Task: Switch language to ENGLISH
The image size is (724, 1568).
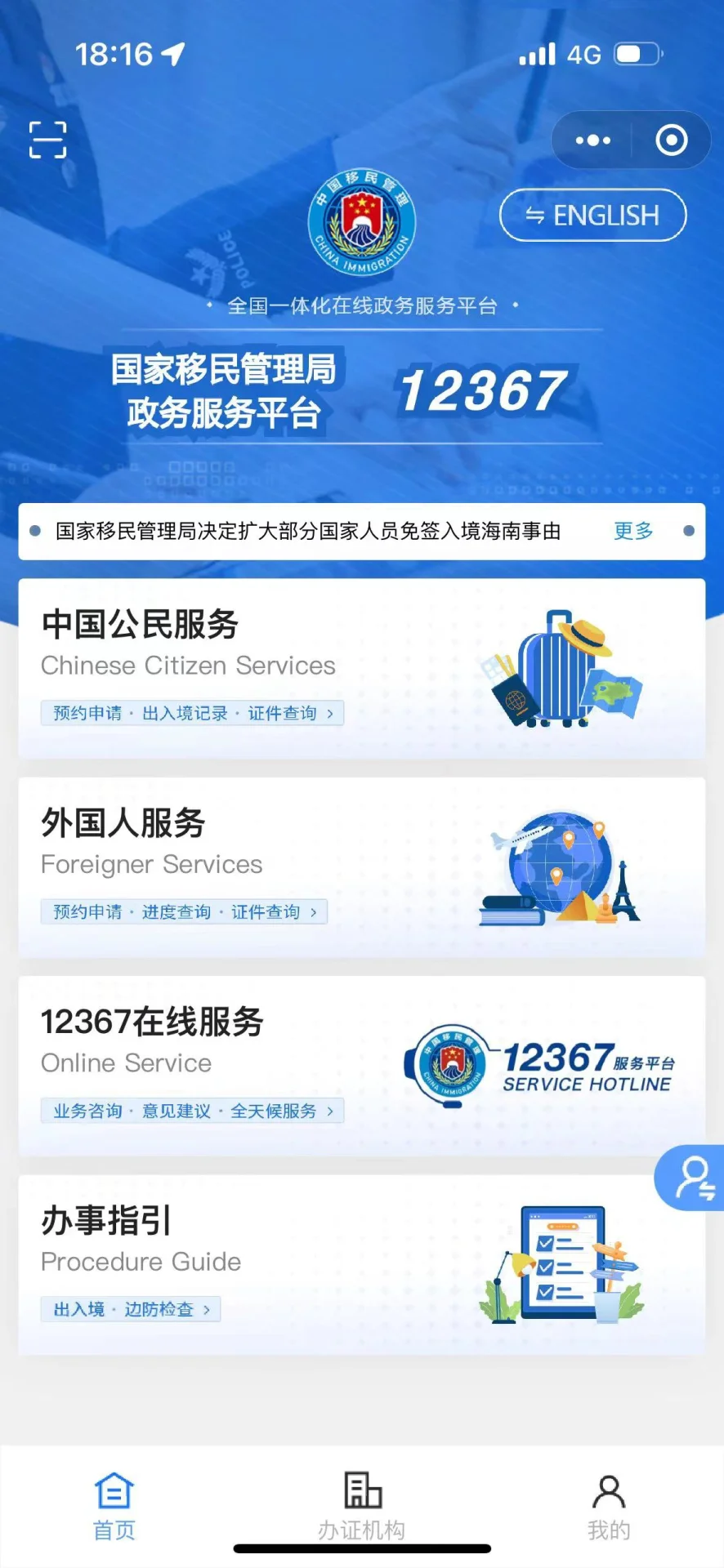Action: pos(592,216)
